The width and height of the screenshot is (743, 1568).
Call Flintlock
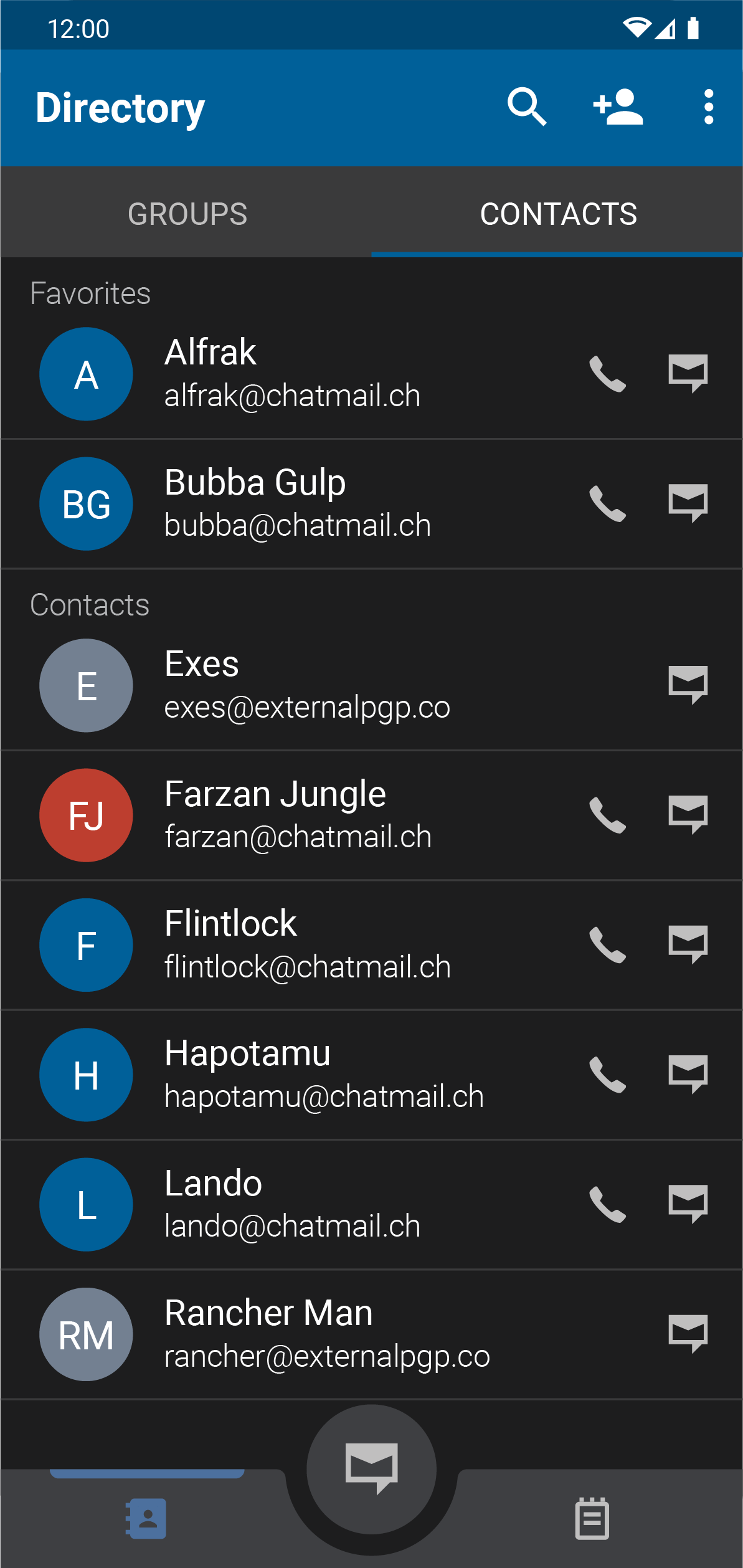click(x=607, y=945)
